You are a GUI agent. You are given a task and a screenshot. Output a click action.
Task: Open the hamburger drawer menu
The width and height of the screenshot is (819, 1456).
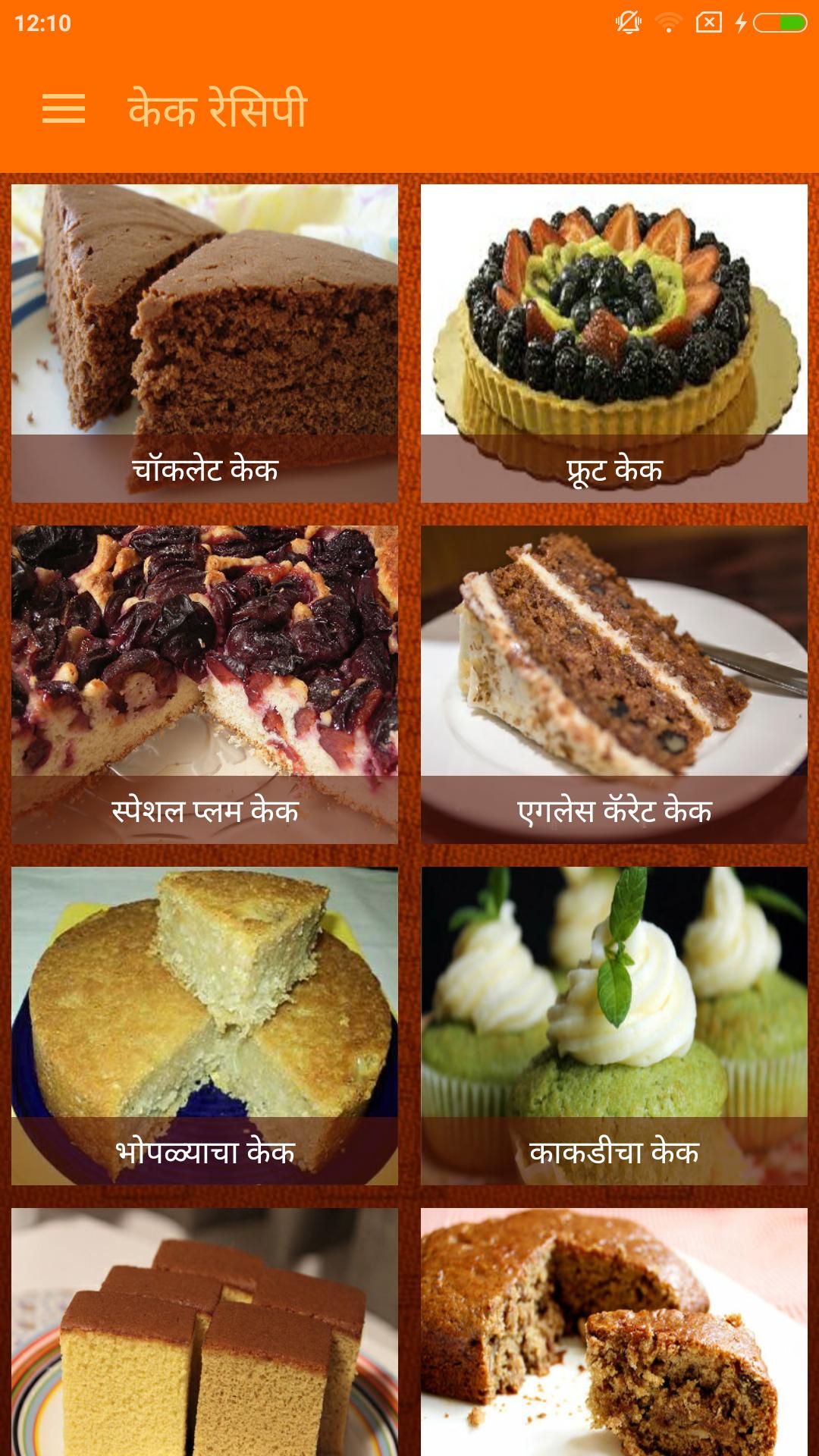pyautogui.click(x=64, y=108)
